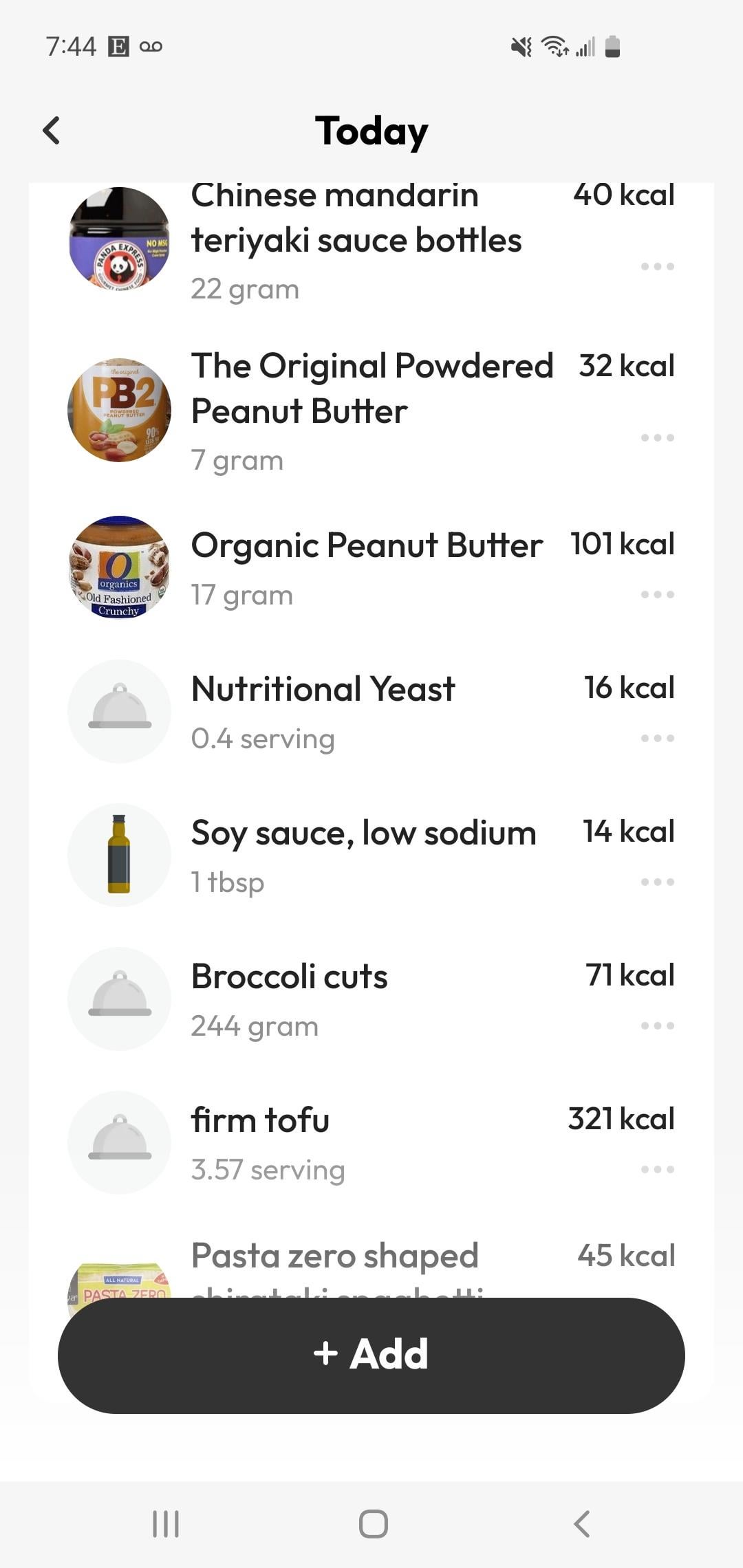
Task: Open more options for Nutritional Yeast
Action: pos(657,738)
